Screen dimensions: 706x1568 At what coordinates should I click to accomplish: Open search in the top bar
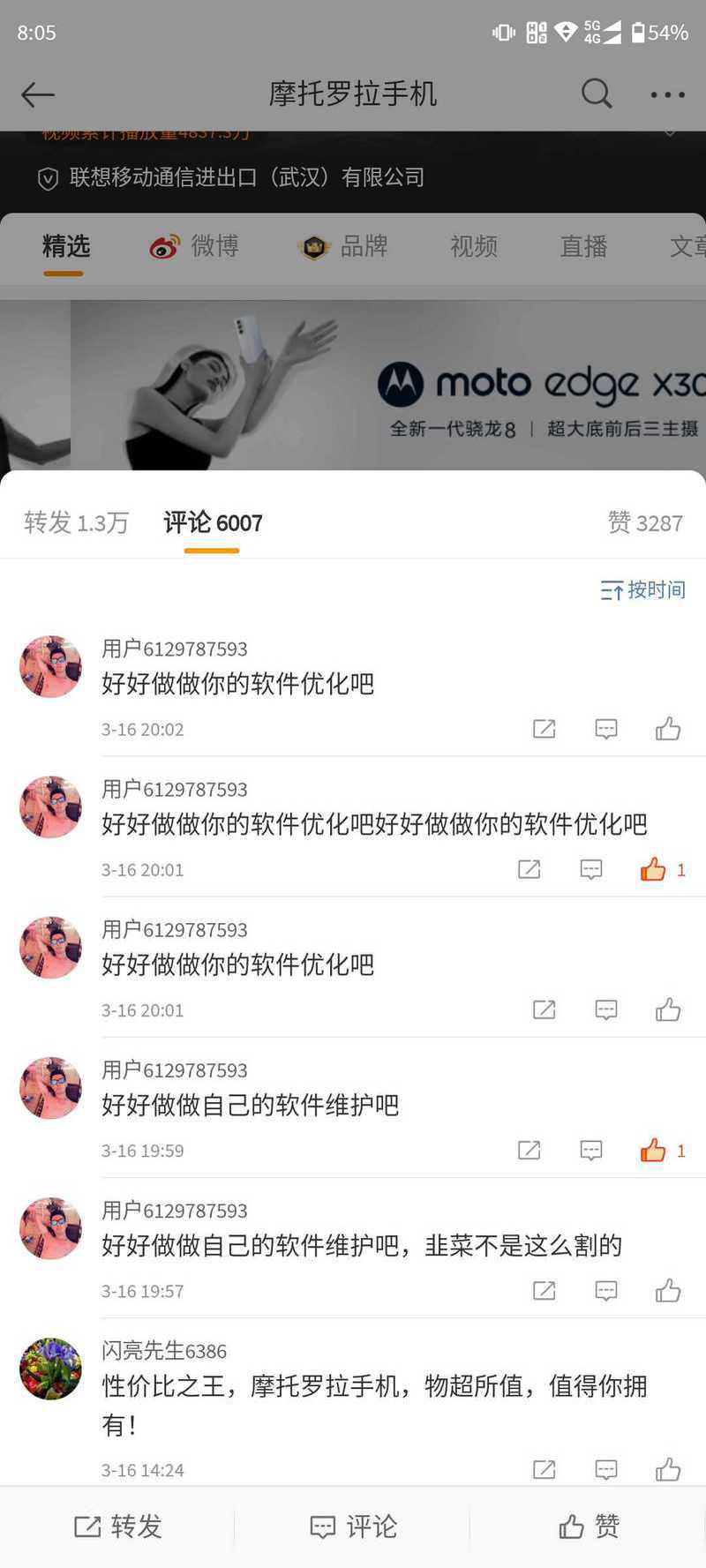point(597,94)
